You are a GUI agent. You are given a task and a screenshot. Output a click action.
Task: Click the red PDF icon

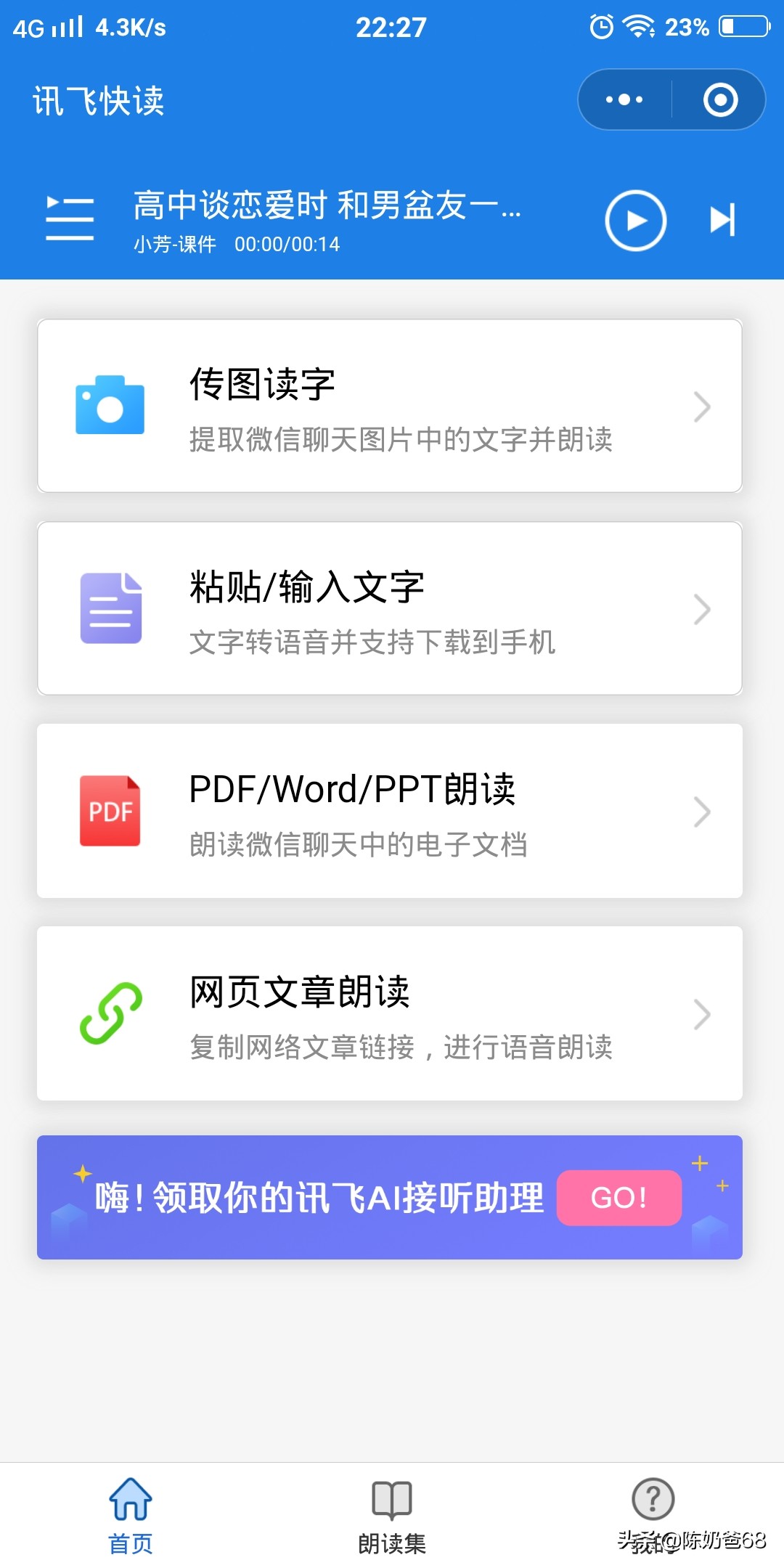[109, 812]
